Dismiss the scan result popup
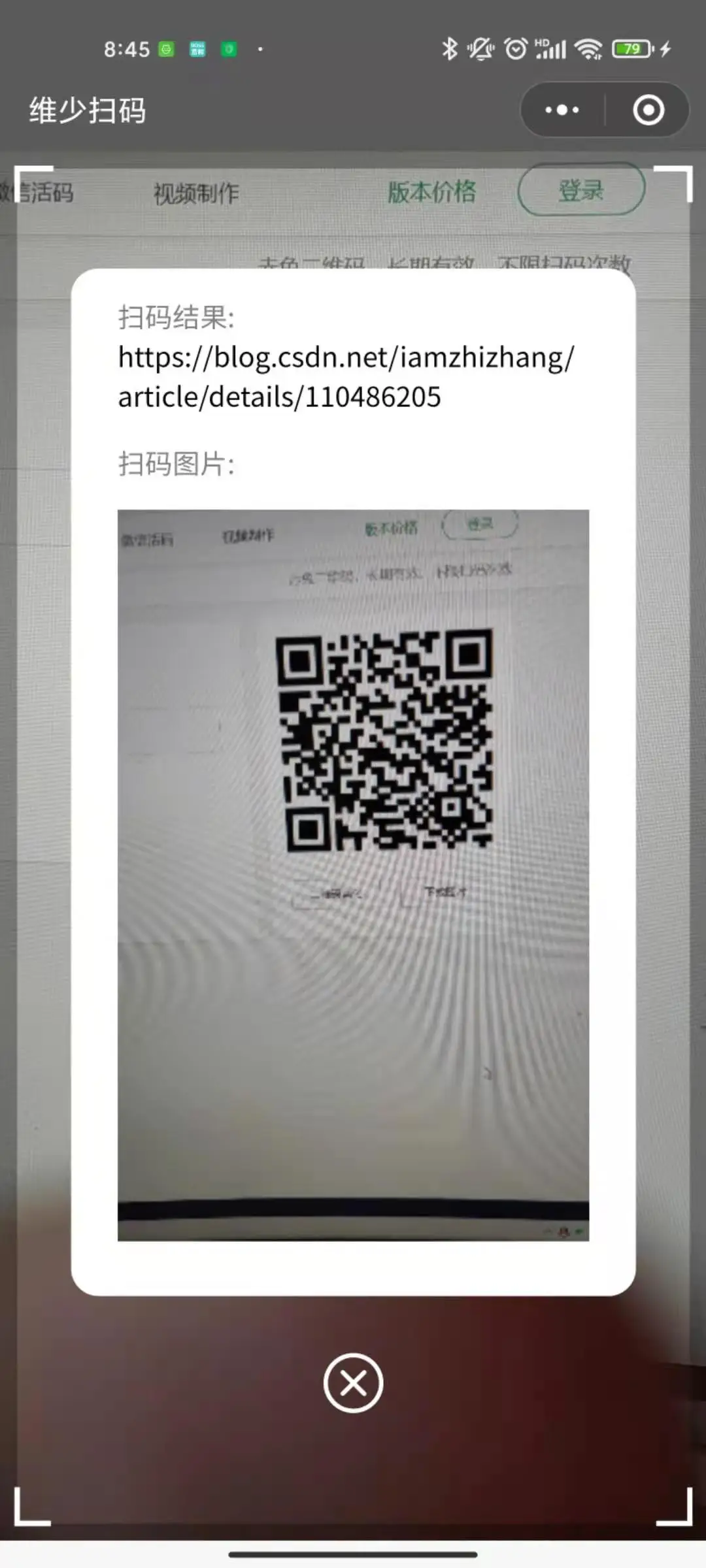706x1568 pixels. (353, 1383)
